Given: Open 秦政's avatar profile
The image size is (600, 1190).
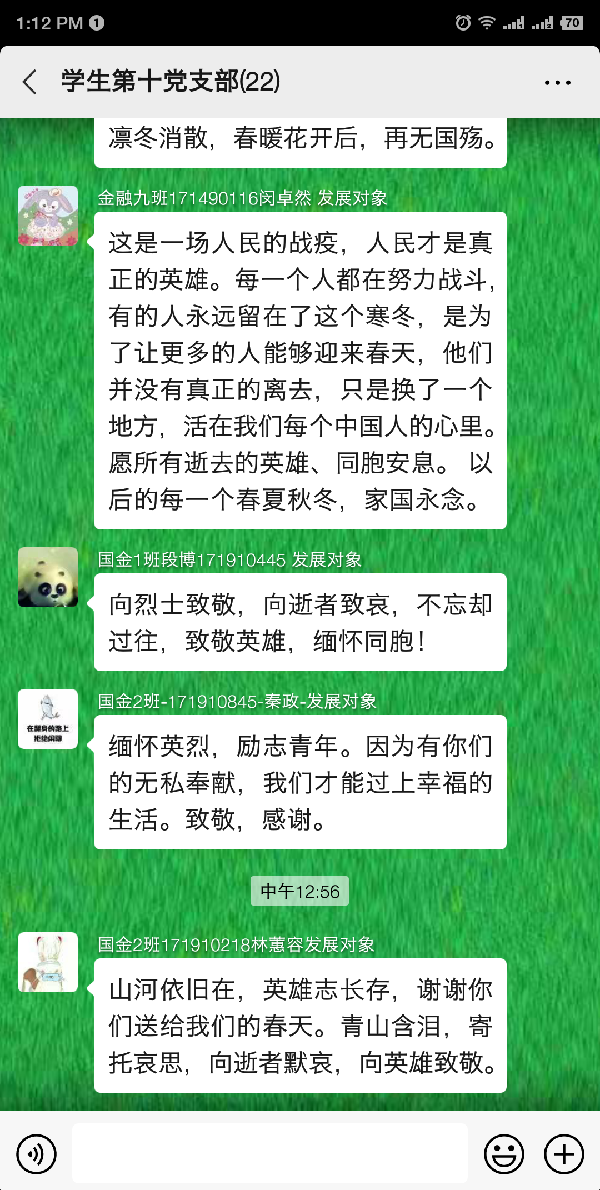Looking at the screenshot, I should (48, 719).
